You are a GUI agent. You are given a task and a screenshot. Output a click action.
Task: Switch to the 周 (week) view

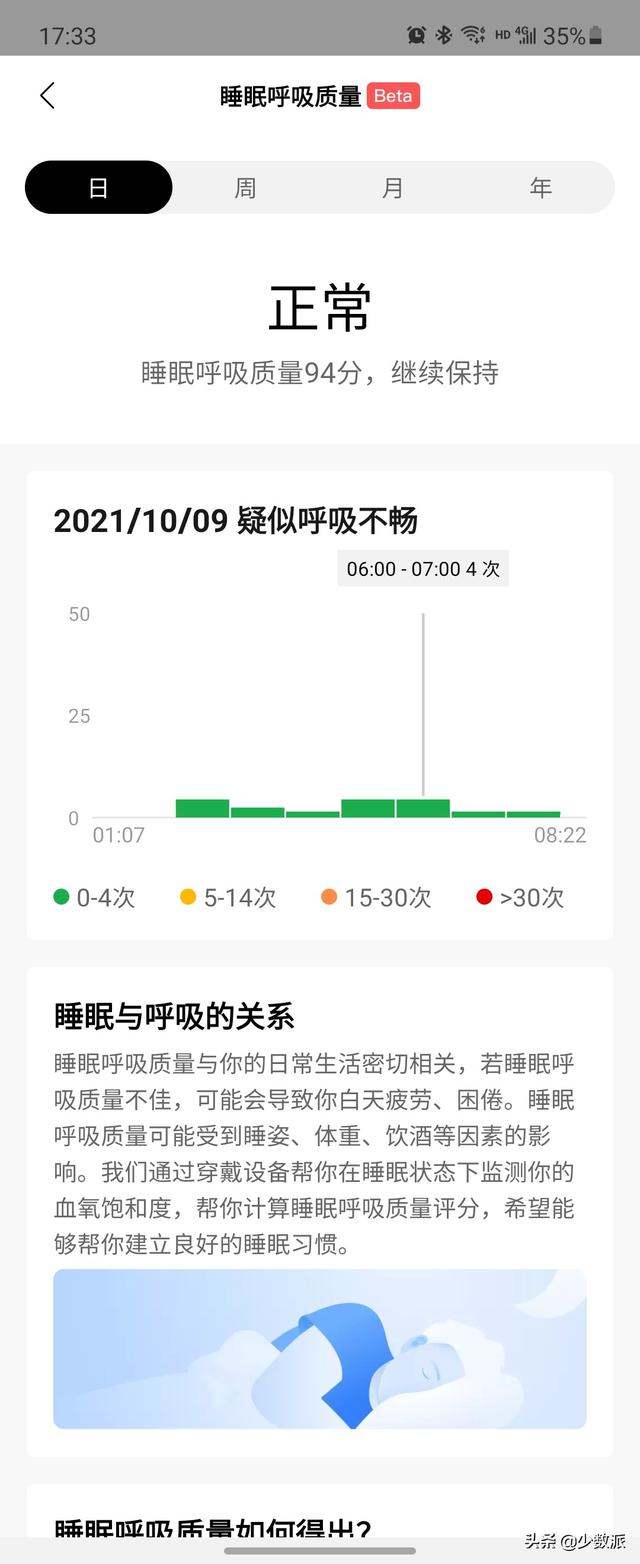(x=246, y=188)
